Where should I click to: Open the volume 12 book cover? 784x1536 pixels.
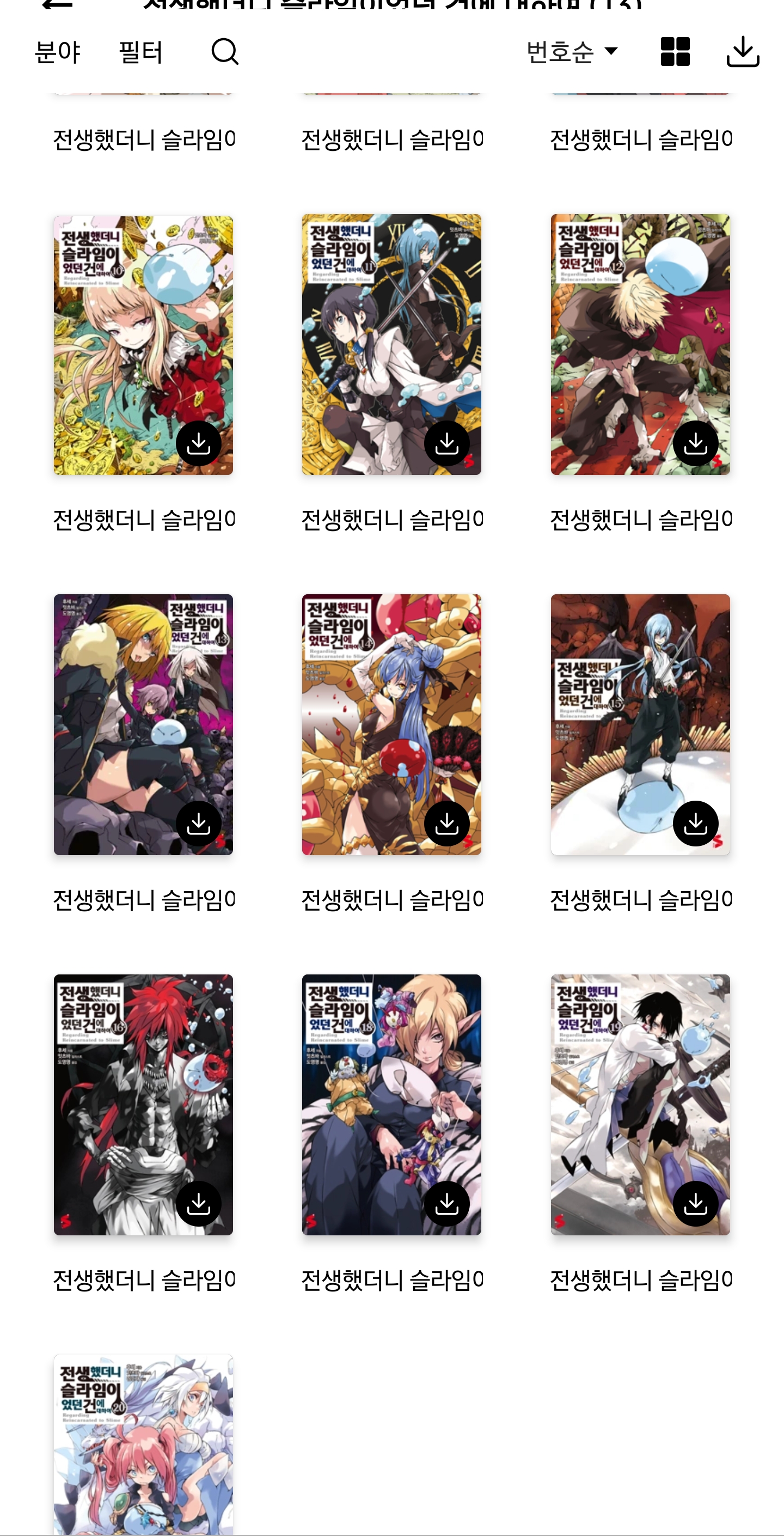(640, 345)
